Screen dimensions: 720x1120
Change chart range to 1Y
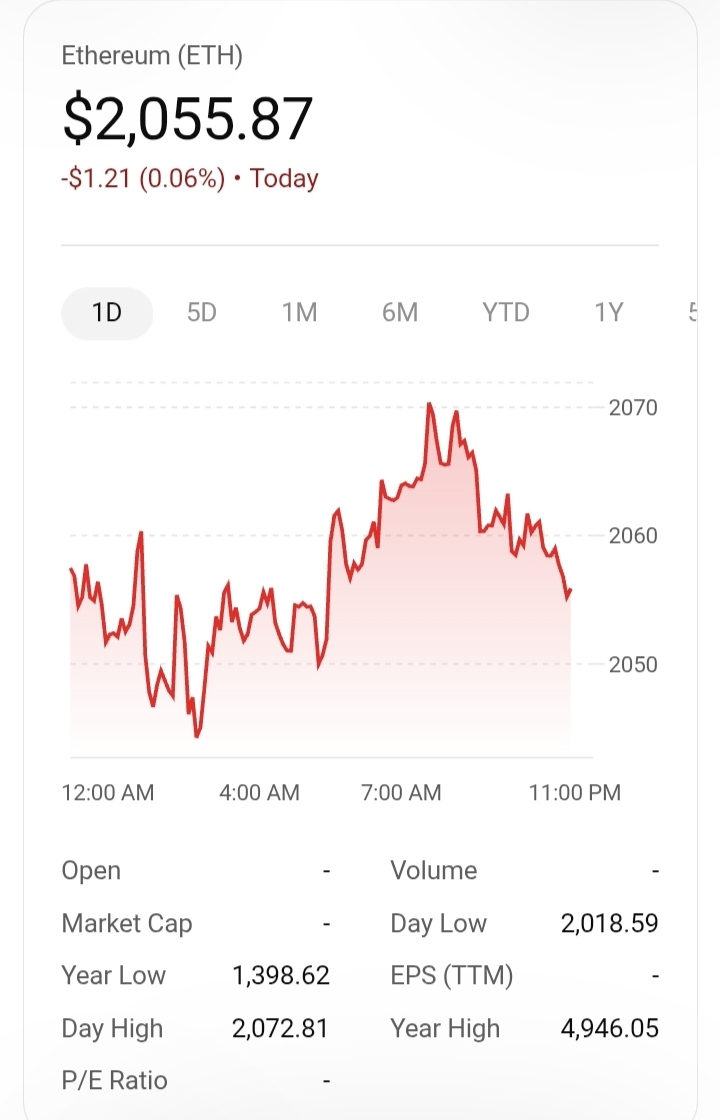pyautogui.click(x=609, y=313)
